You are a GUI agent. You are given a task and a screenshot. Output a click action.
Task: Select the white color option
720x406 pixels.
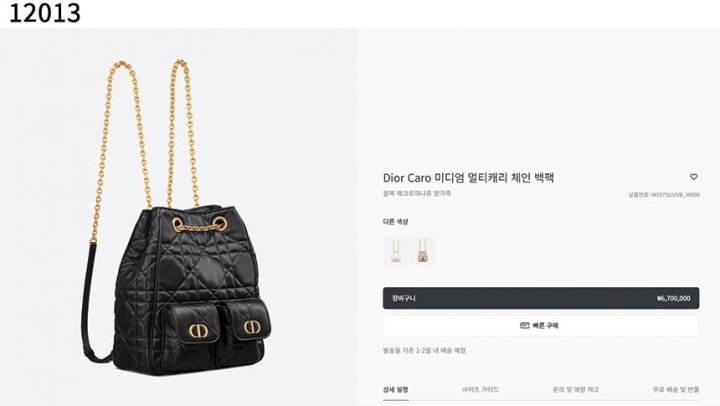[x=397, y=250]
